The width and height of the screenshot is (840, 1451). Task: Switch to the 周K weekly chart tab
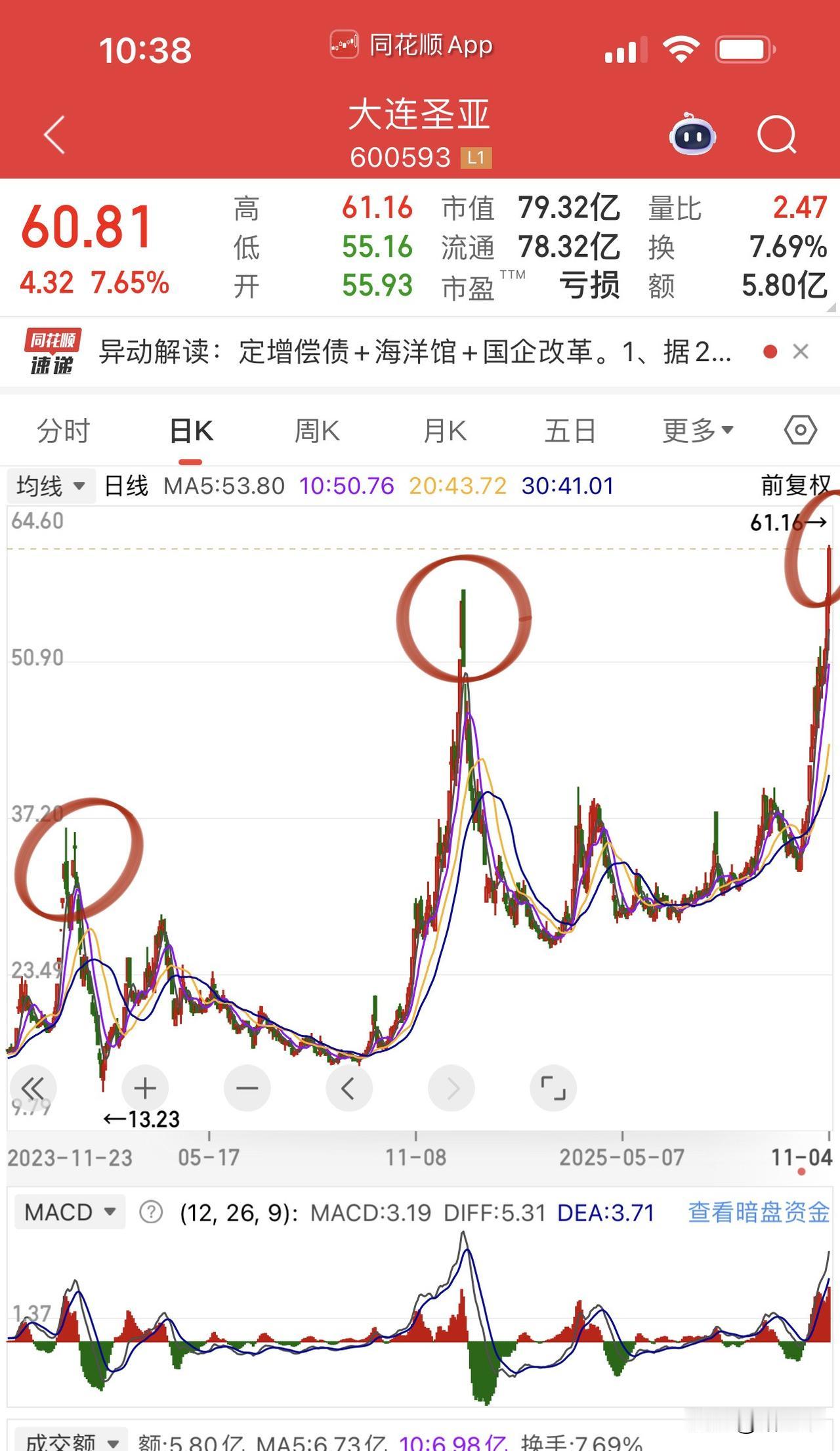(318, 430)
